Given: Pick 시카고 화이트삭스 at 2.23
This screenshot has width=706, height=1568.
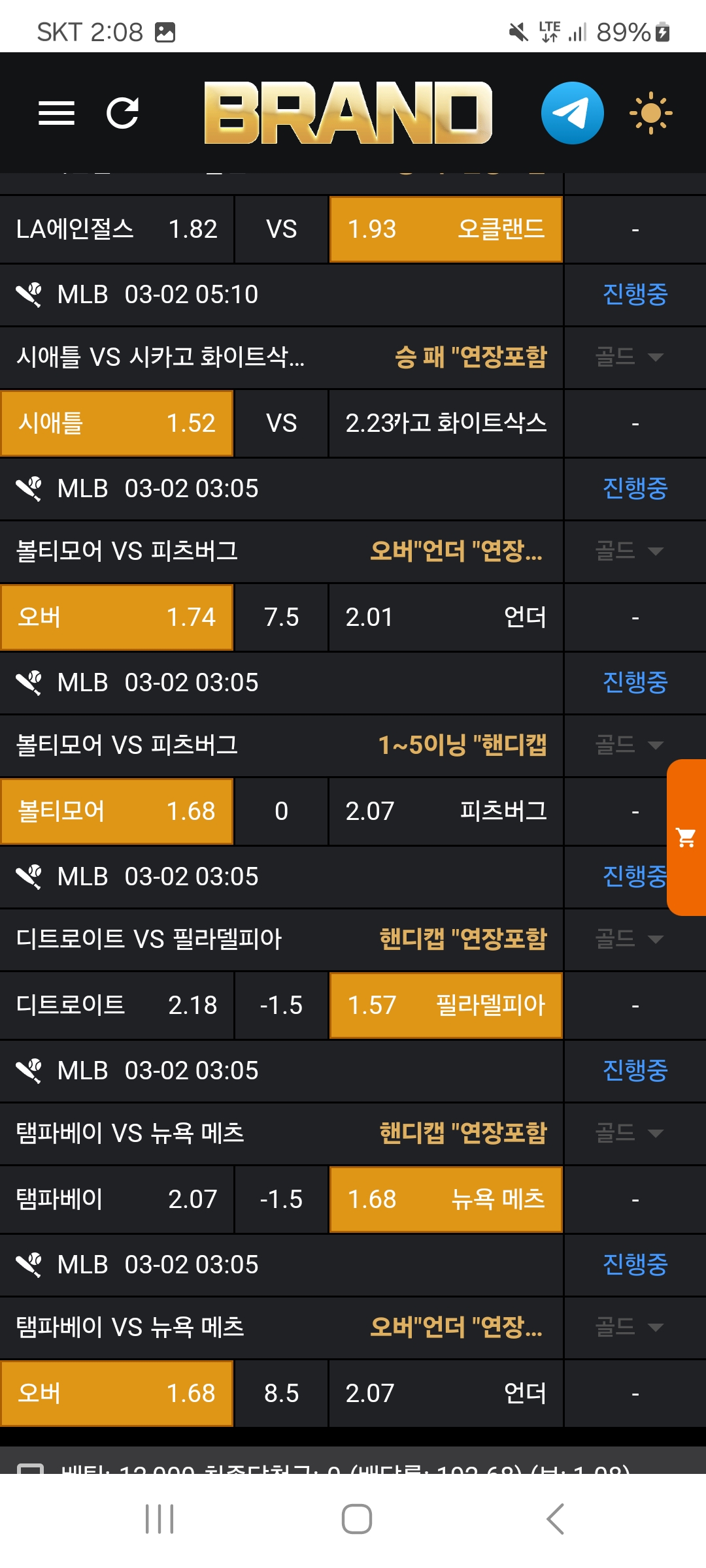Looking at the screenshot, I should (446, 423).
